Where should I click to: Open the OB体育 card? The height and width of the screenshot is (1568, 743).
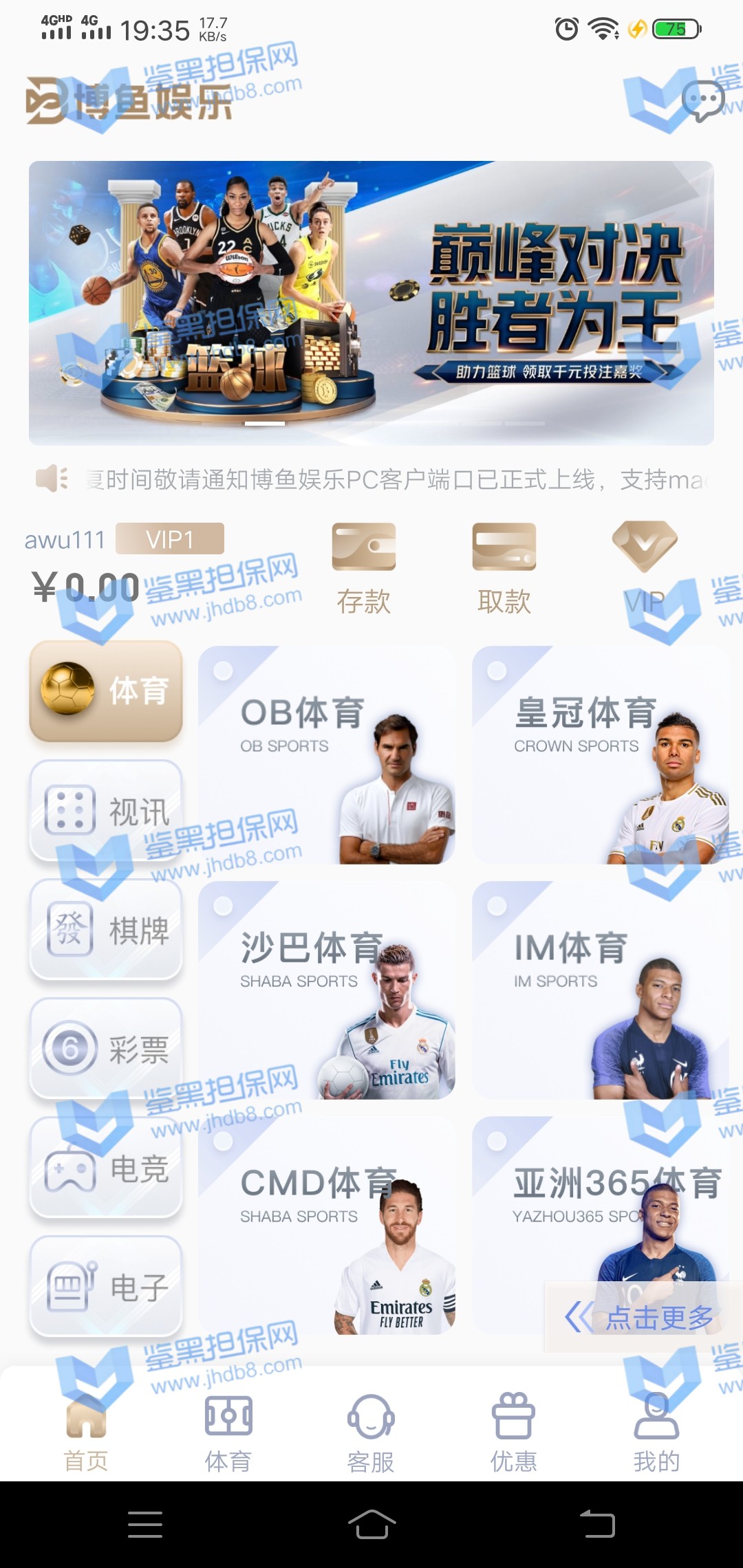(326, 755)
